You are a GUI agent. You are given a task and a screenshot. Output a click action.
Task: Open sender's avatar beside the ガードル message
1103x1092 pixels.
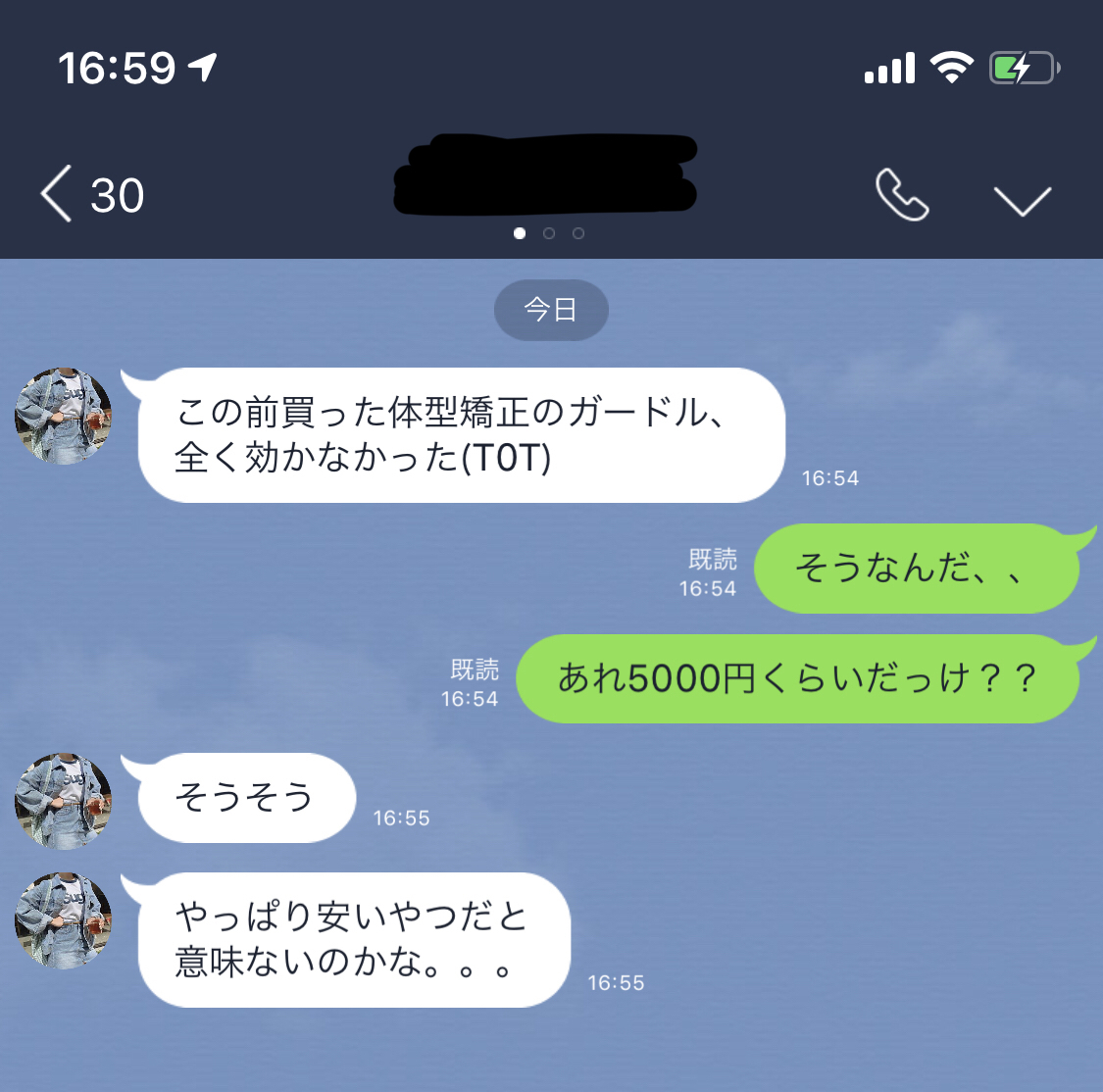[x=64, y=417]
